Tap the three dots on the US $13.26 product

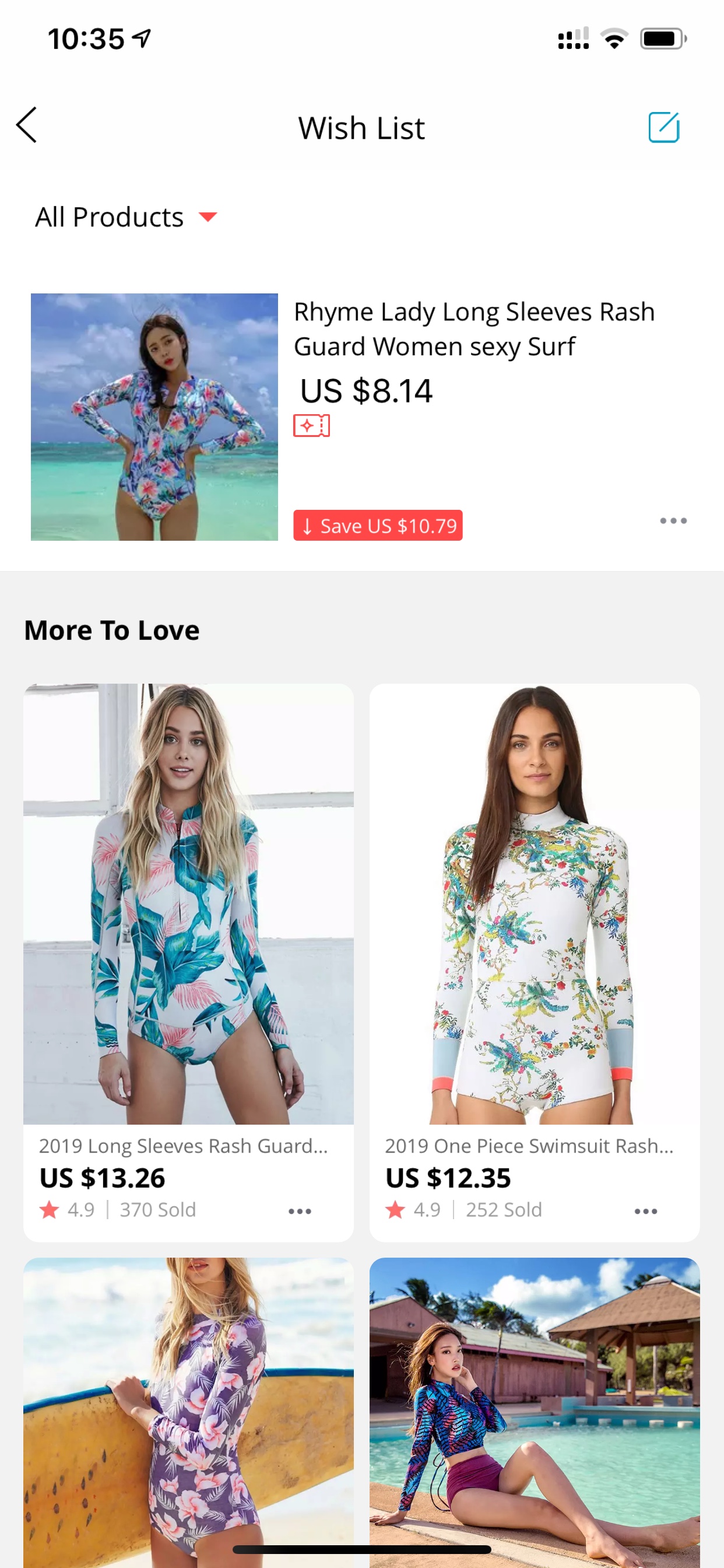pyautogui.click(x=300, y=1212)
